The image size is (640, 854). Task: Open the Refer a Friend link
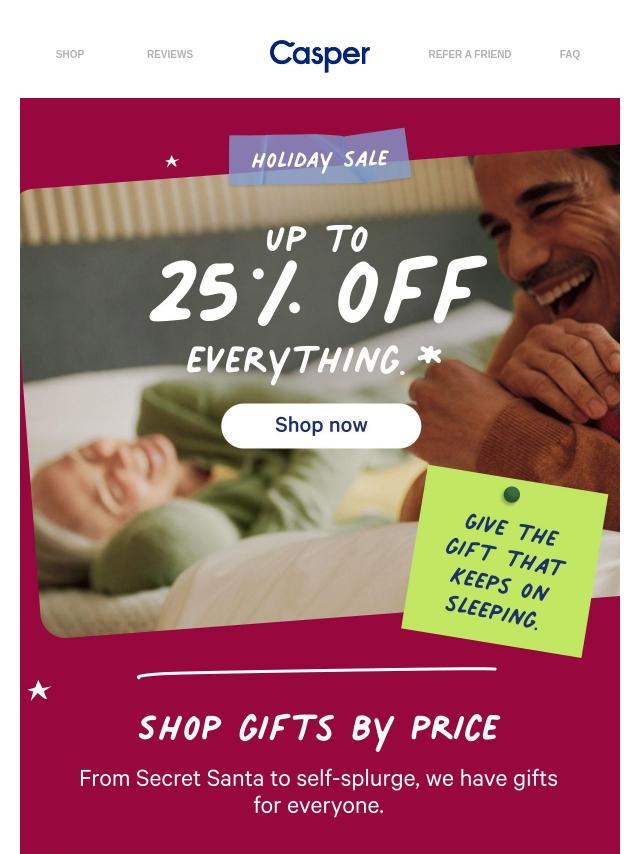(469, 55)
